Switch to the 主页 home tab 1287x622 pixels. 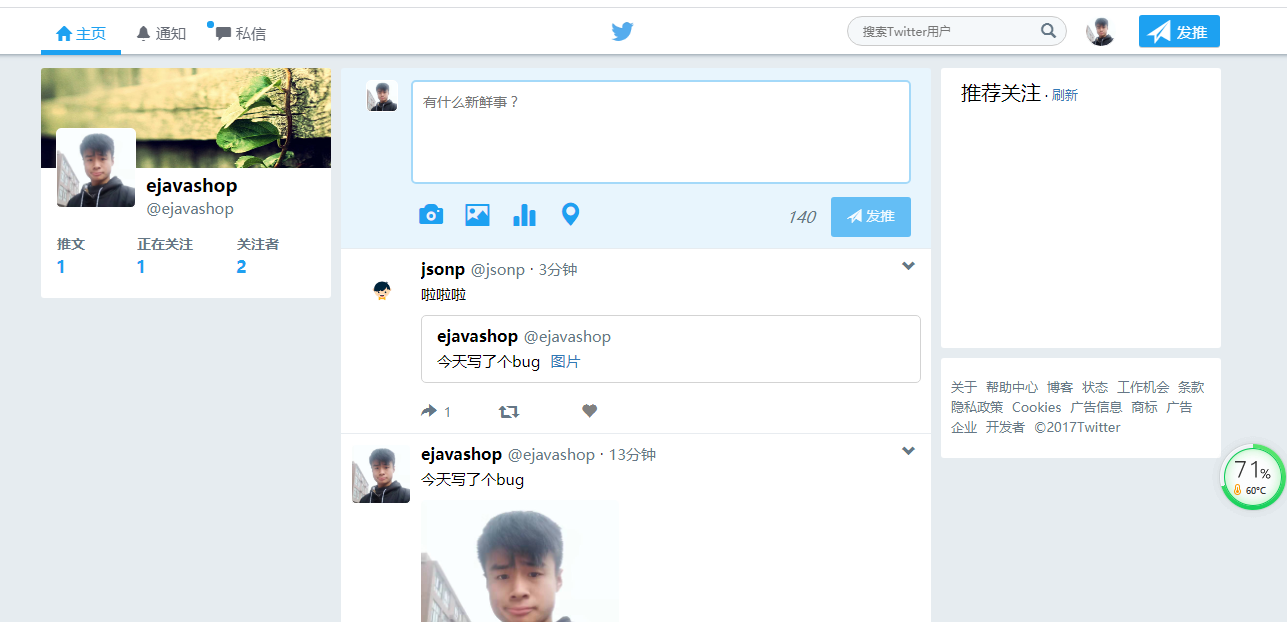81,33
